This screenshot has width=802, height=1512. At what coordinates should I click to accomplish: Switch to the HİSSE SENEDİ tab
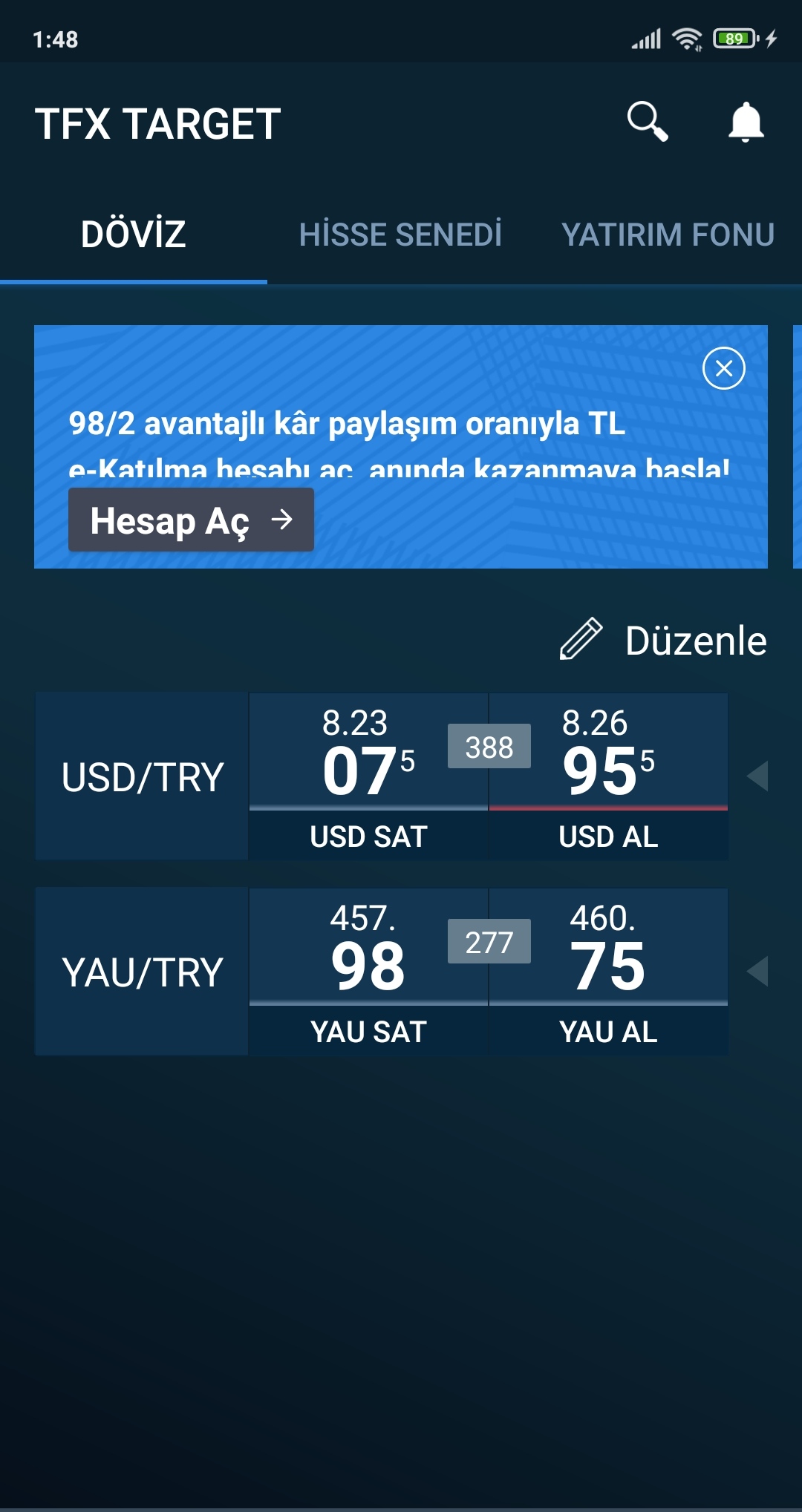[400, 235]
